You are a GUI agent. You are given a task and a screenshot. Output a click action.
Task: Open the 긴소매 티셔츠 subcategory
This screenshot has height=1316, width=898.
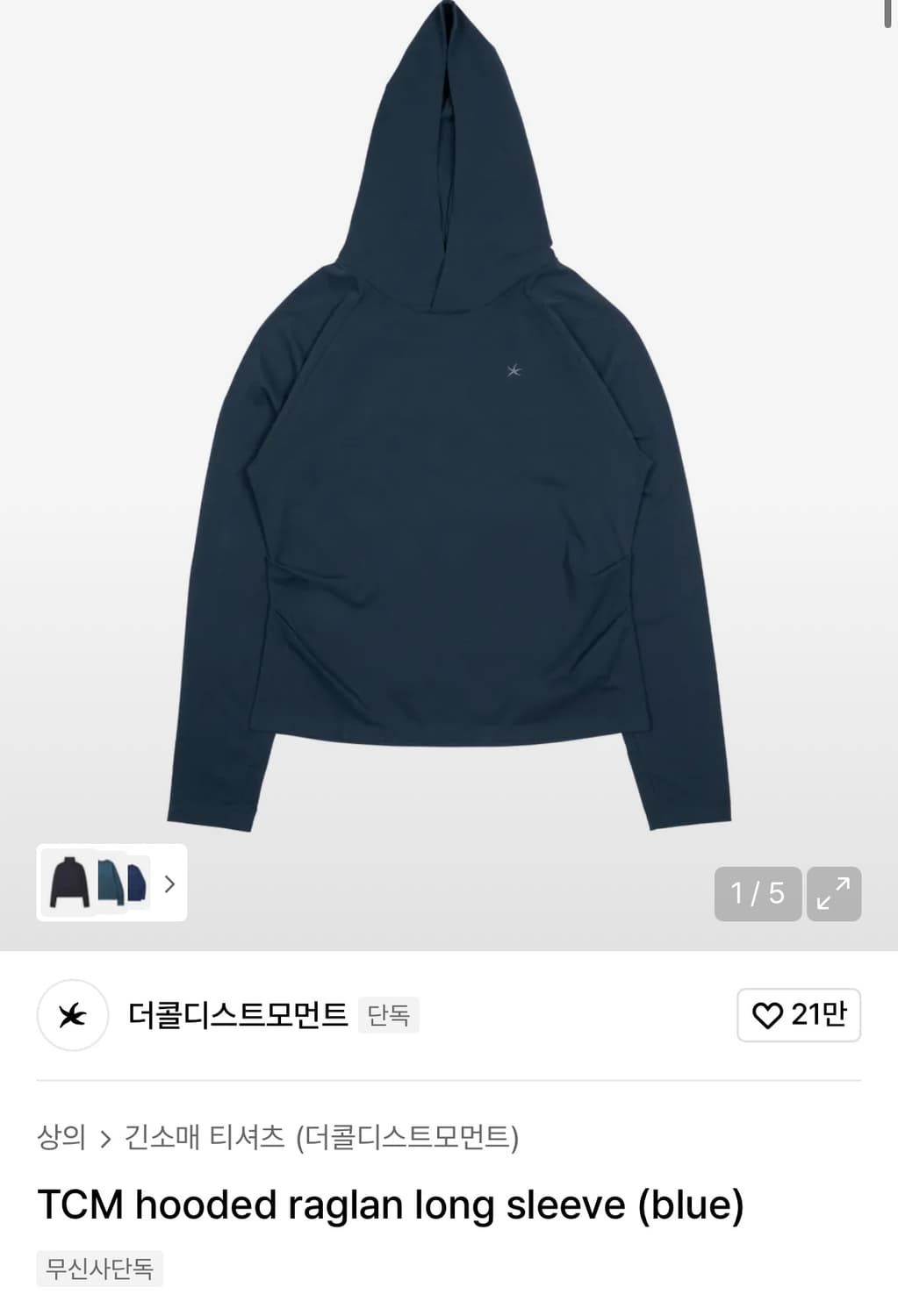click(x=202, y=1138)
